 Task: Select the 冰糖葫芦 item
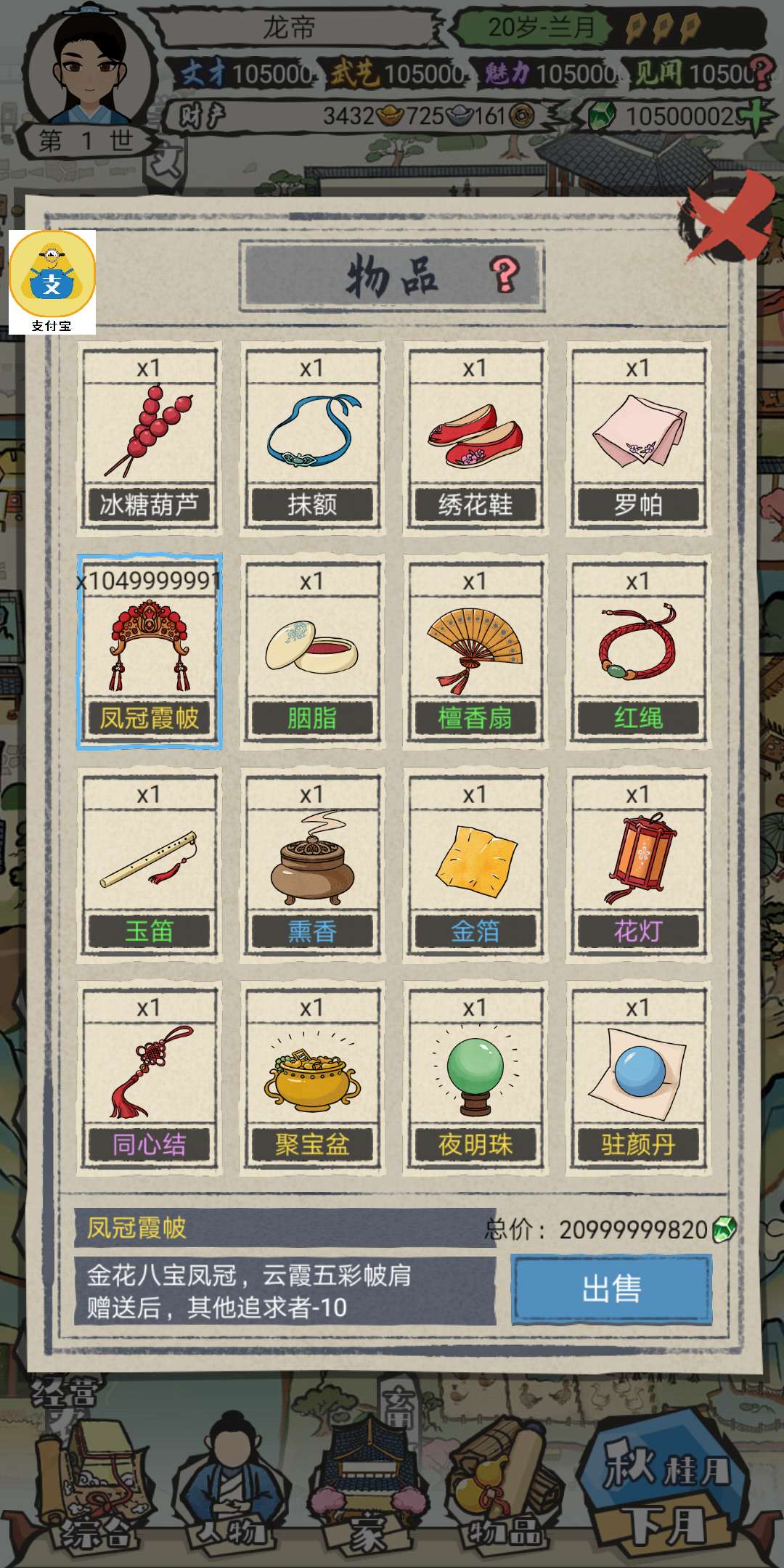pyautogui.click(x=150, y=438)
